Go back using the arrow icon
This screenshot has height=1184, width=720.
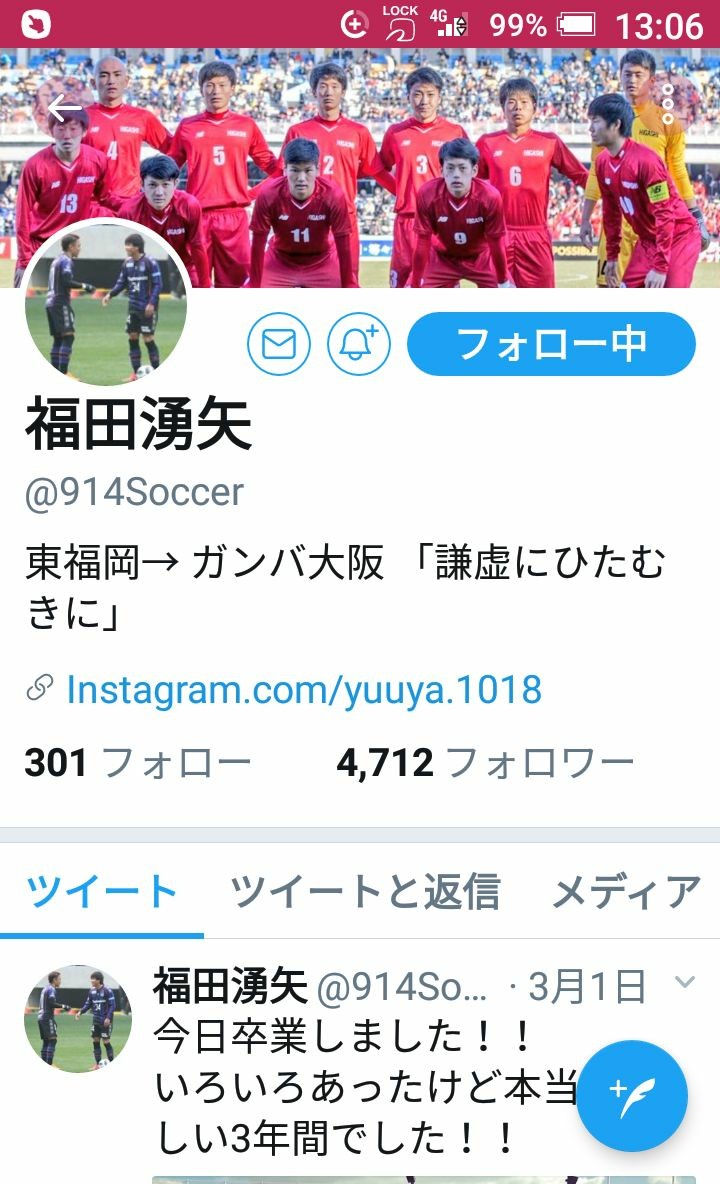[x=64, y=108]
